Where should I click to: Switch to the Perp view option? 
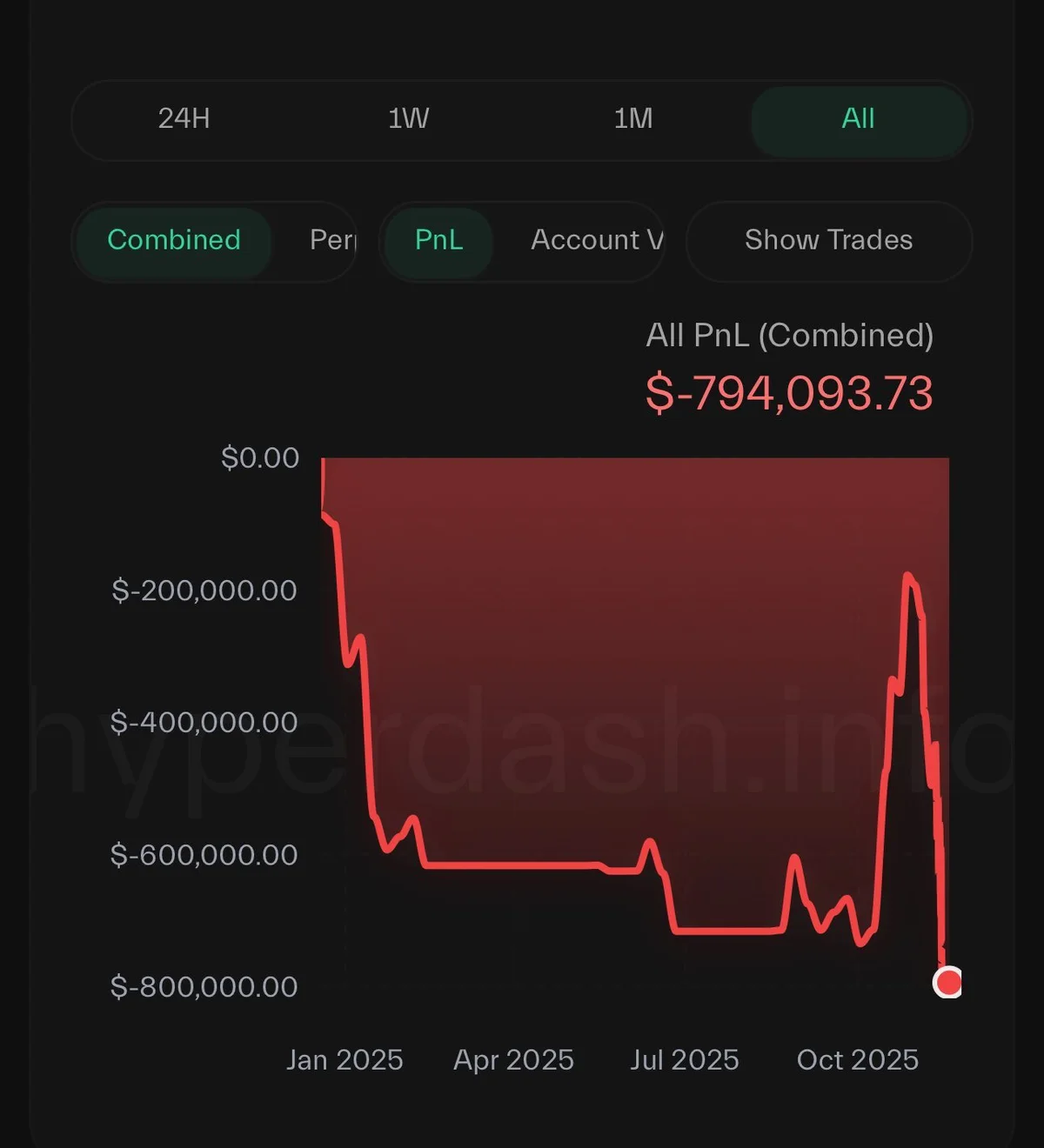331,240
